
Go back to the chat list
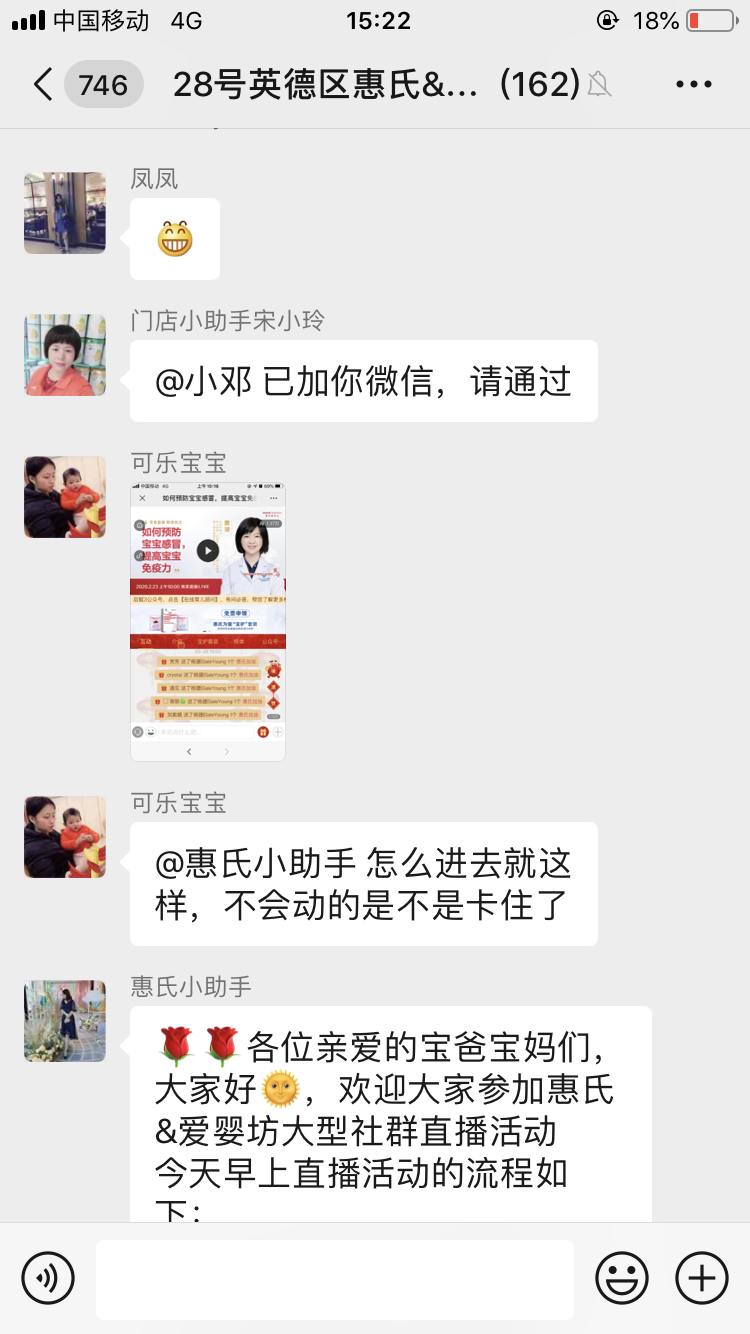[44, 85]
